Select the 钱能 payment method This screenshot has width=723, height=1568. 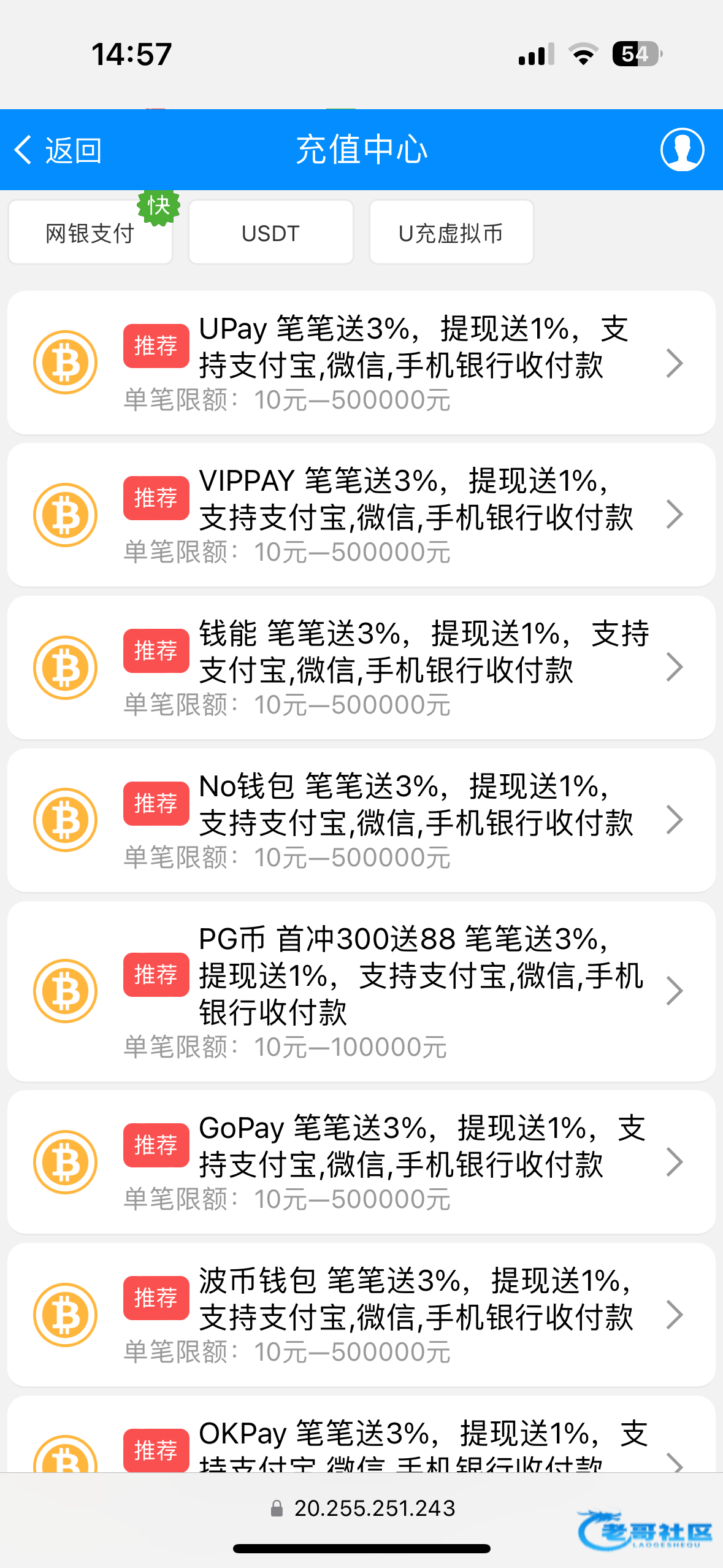pos(361,667)
